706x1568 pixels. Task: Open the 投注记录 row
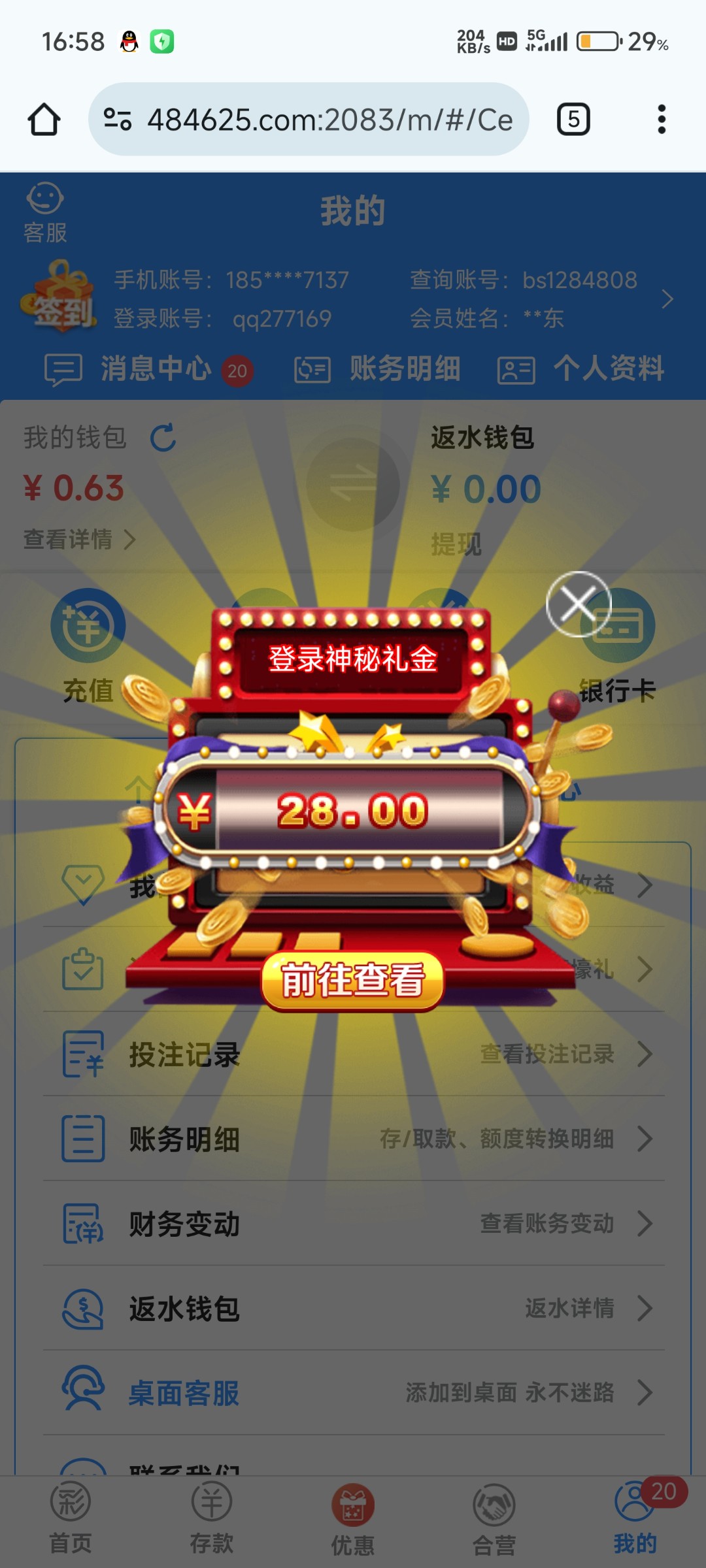click(353, 1054)
